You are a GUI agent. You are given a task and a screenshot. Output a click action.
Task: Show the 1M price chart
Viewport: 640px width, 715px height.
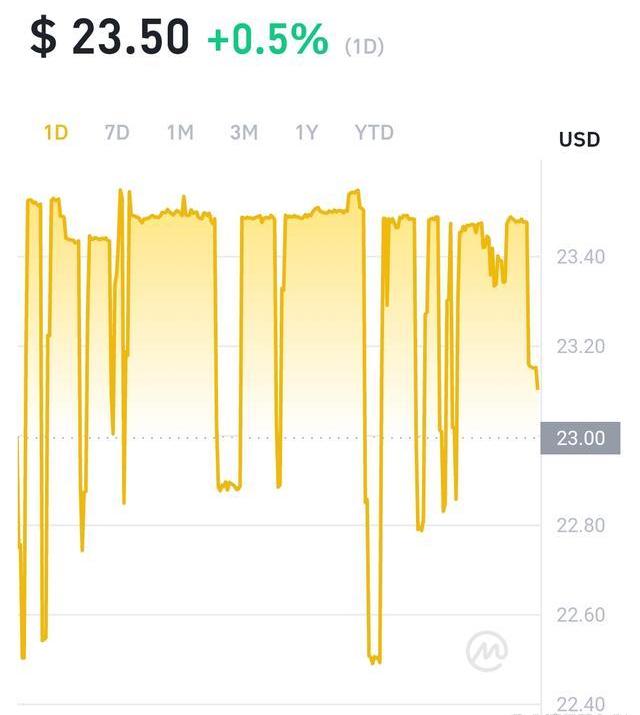click(180, 132)
